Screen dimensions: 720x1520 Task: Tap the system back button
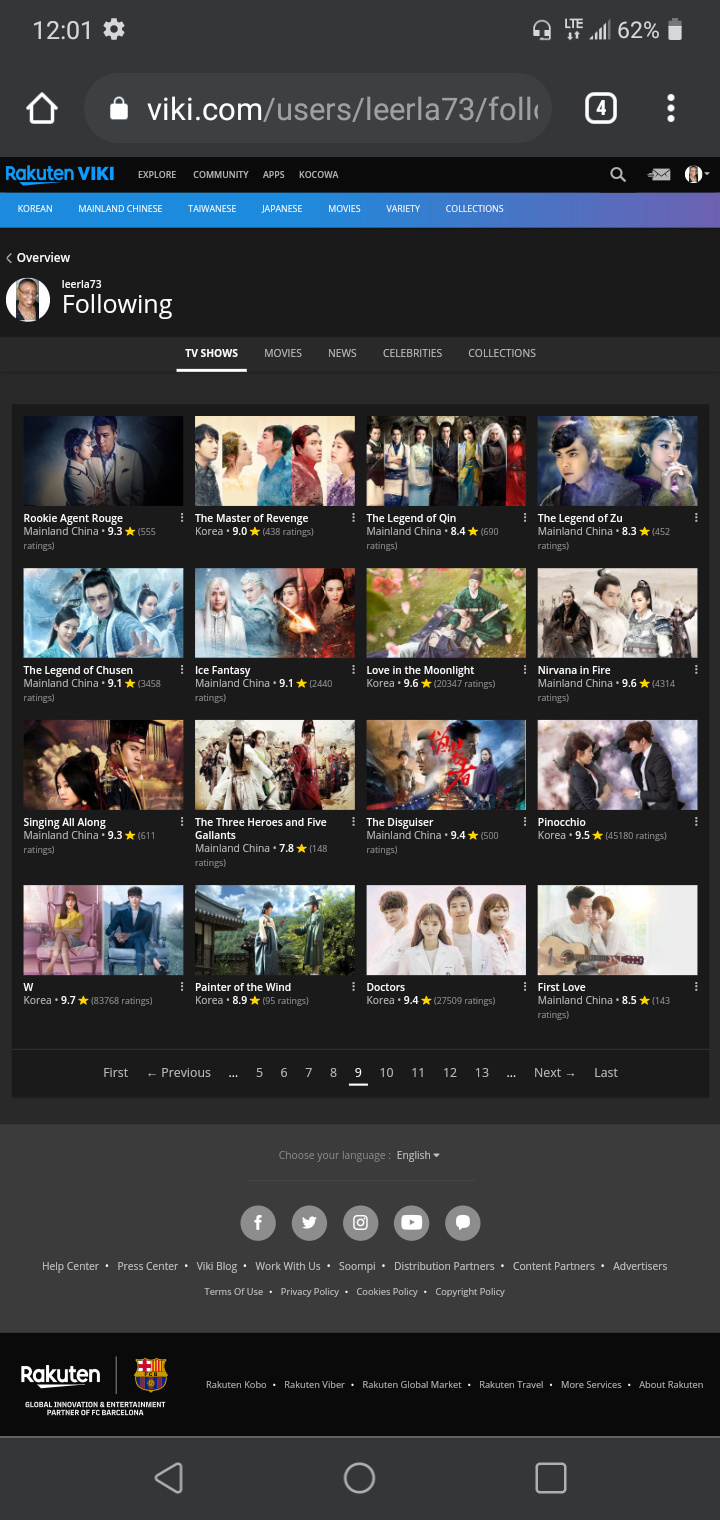pyautogui.click(x=168, y=1478)
